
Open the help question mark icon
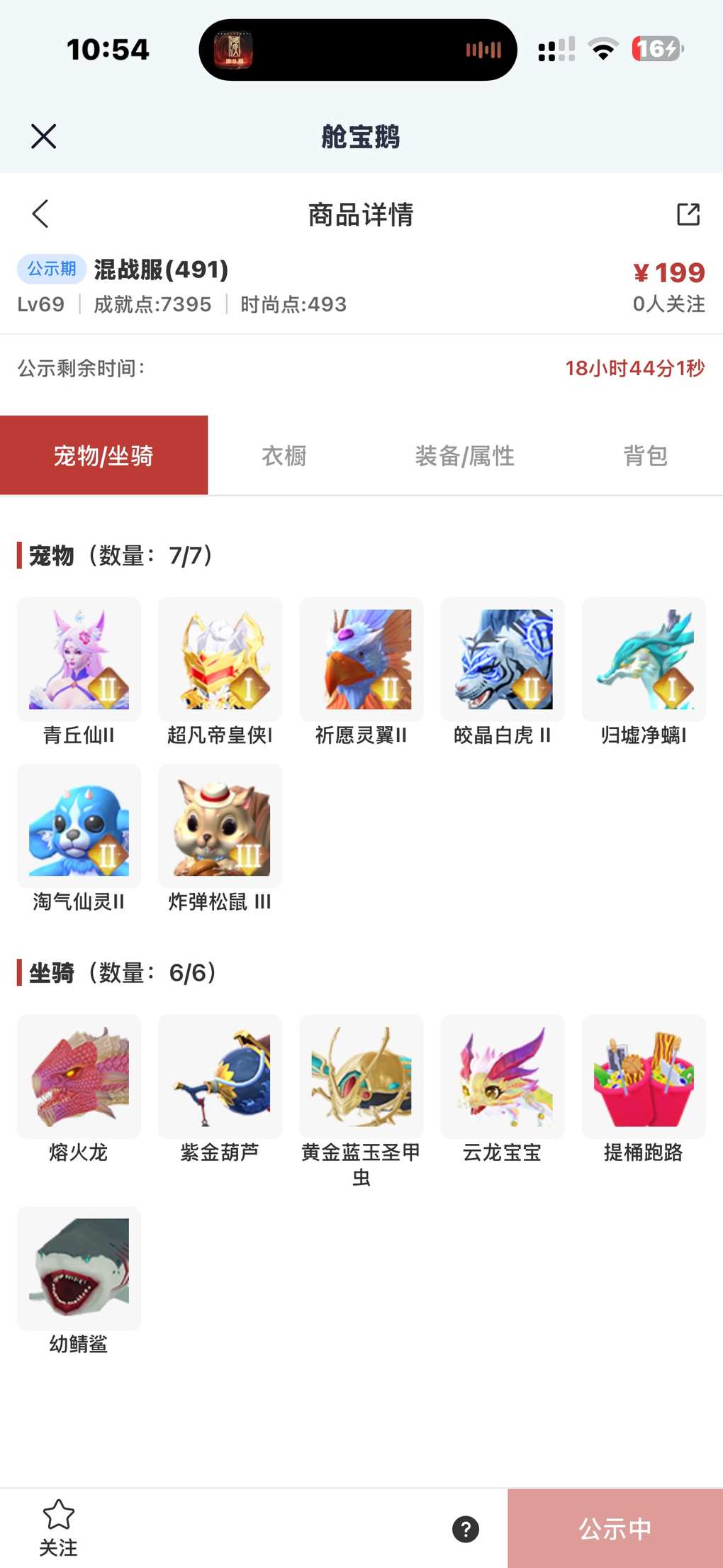466,1529
